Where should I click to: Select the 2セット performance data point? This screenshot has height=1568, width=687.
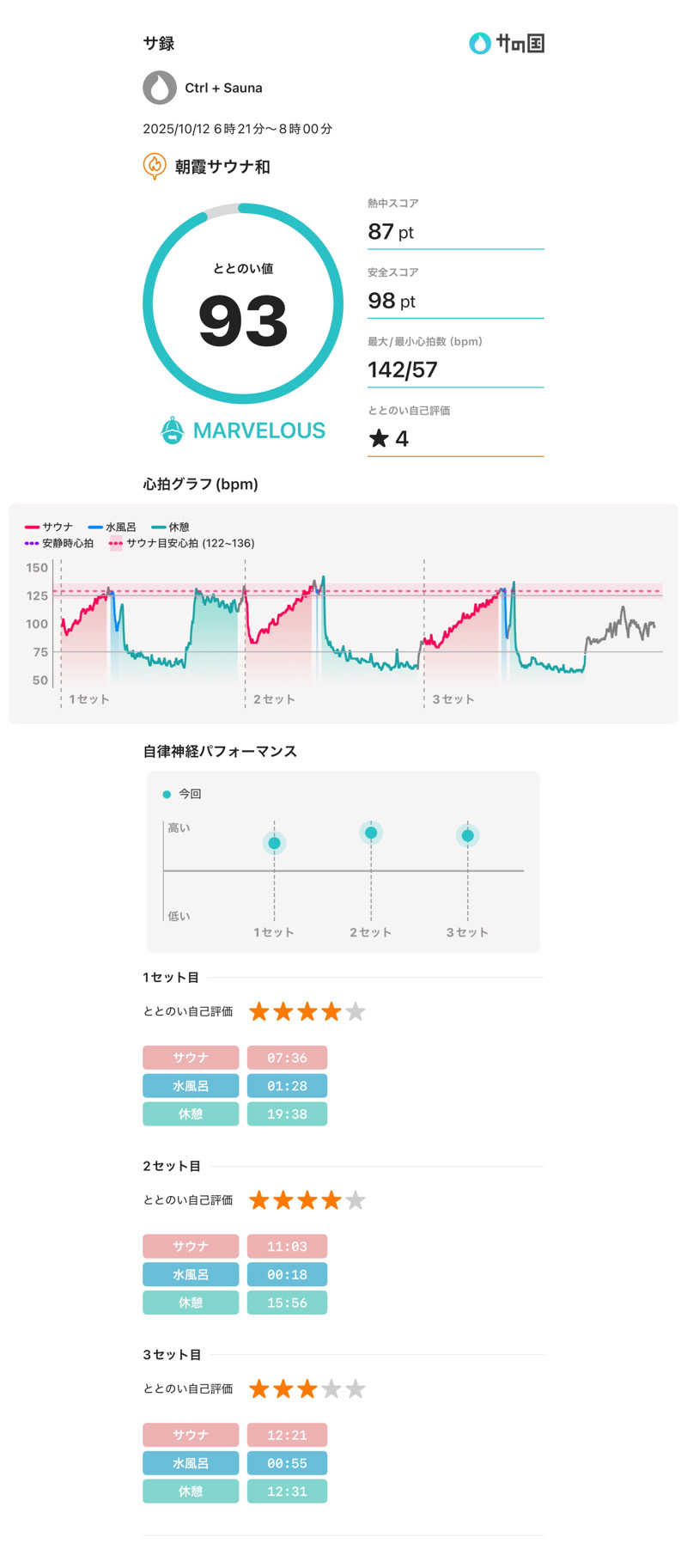coord(371,832)
